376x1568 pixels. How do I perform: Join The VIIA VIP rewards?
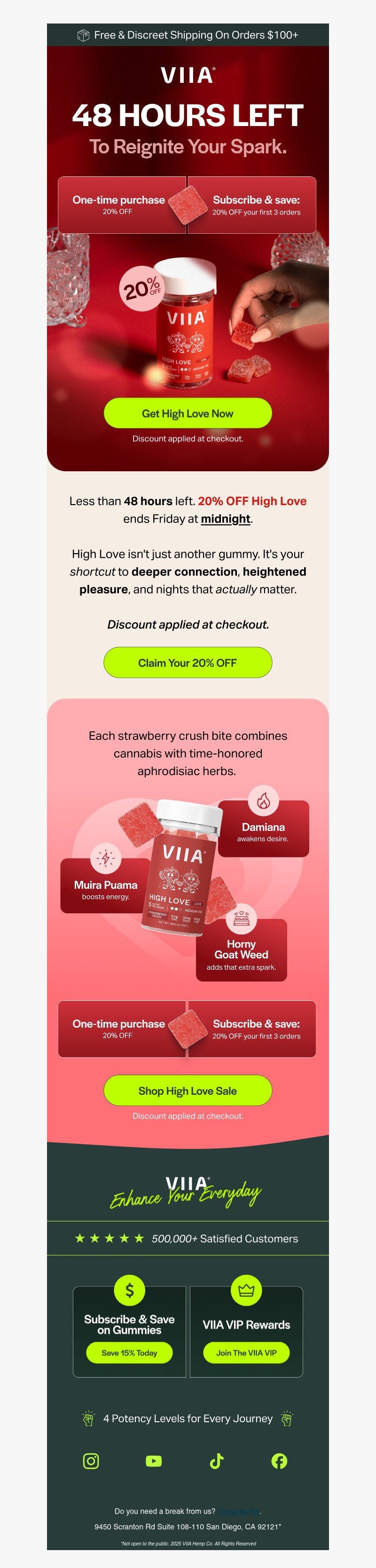246,1353
